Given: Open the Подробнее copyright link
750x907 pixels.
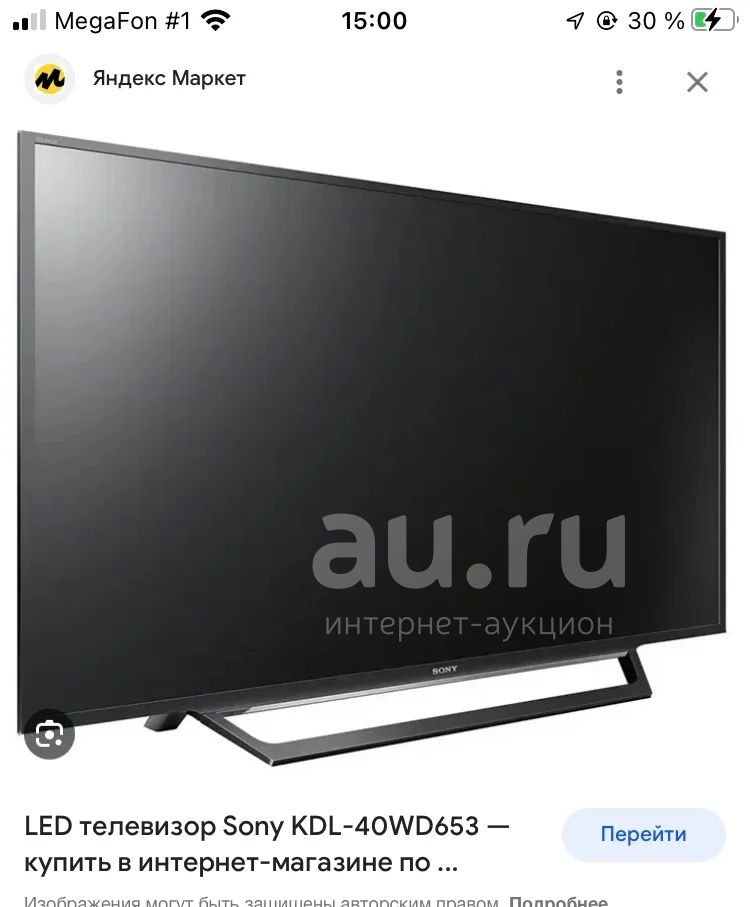Looking at the screenshot, I should coord(558,901).
